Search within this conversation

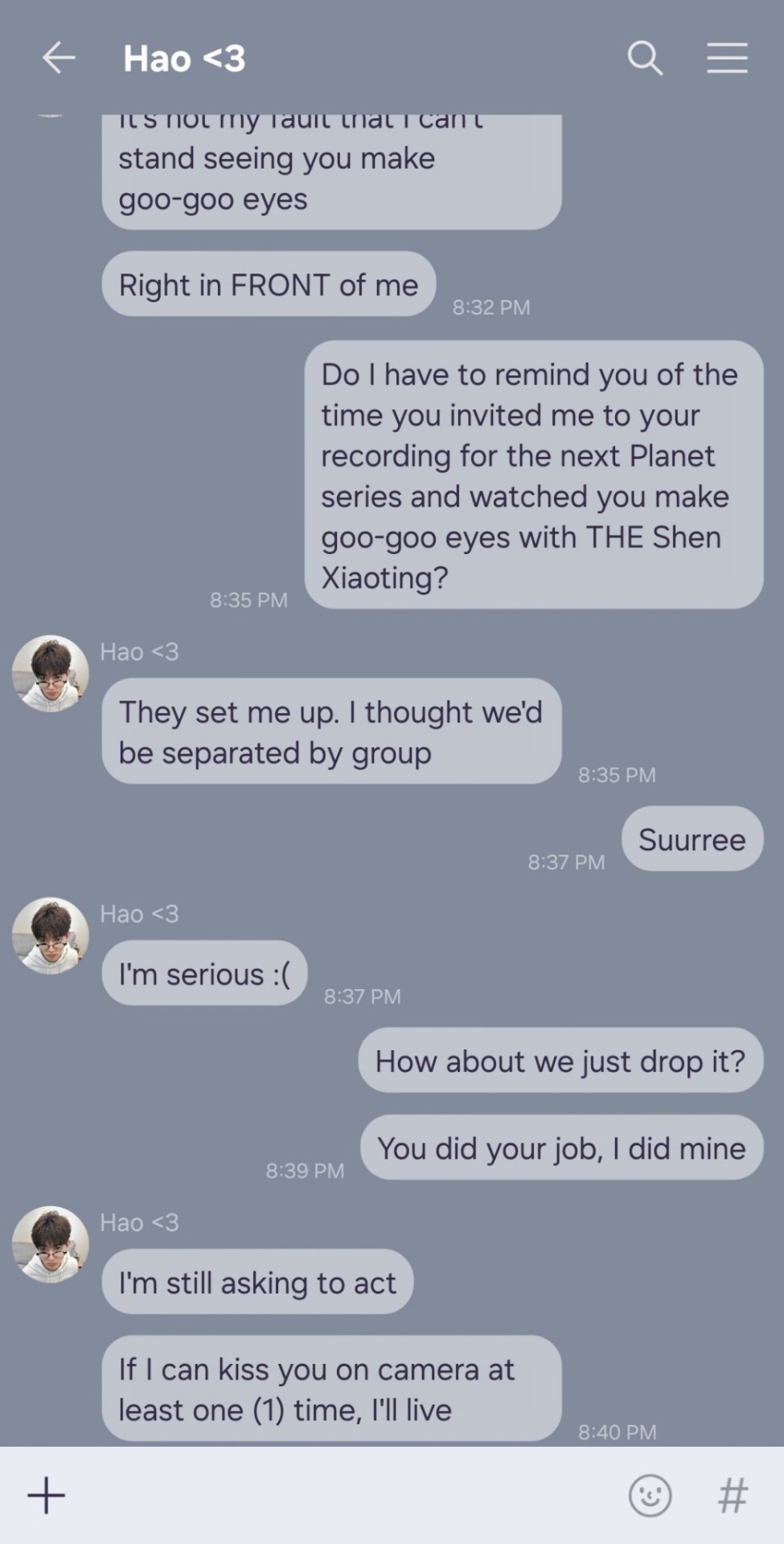point(644,58)
